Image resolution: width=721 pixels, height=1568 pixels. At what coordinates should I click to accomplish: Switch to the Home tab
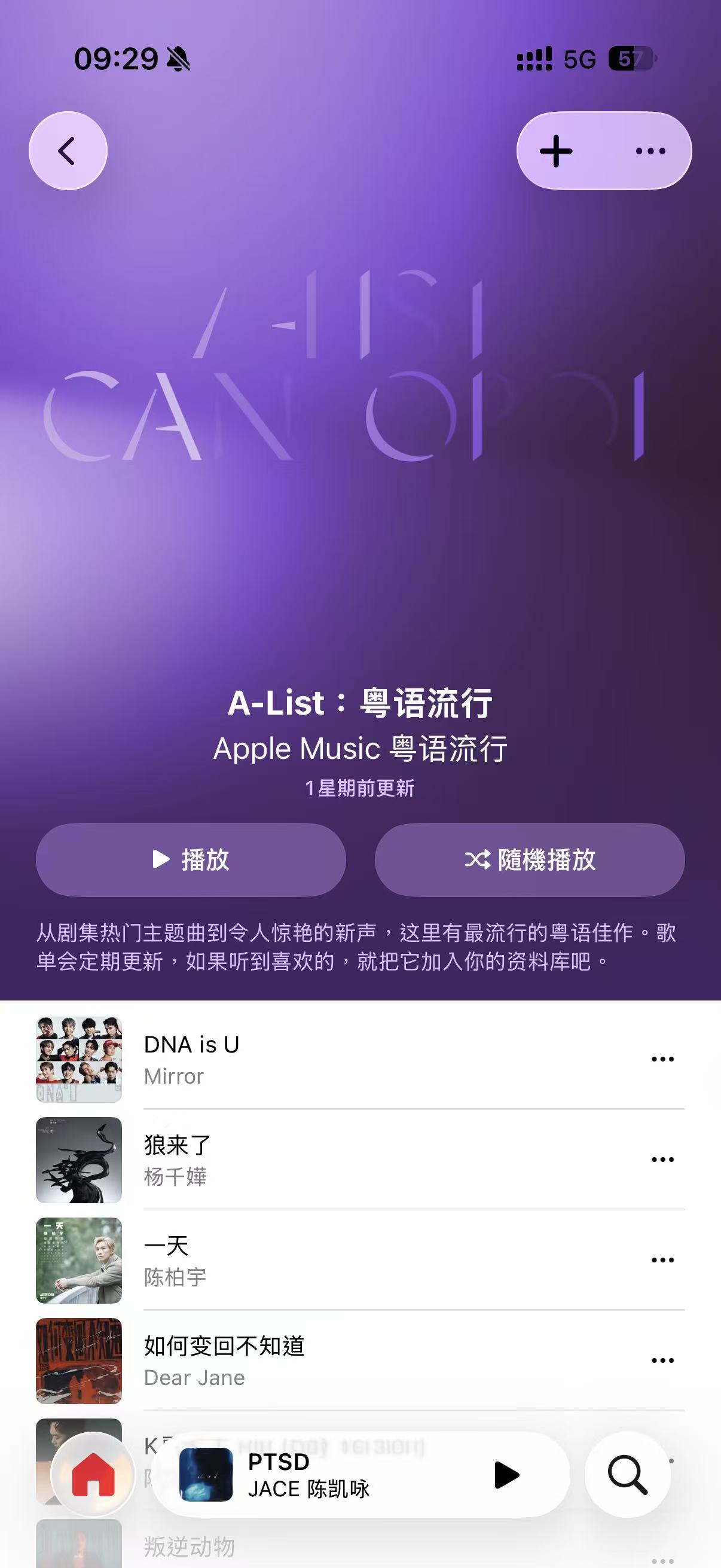[x=93, y=1474]
